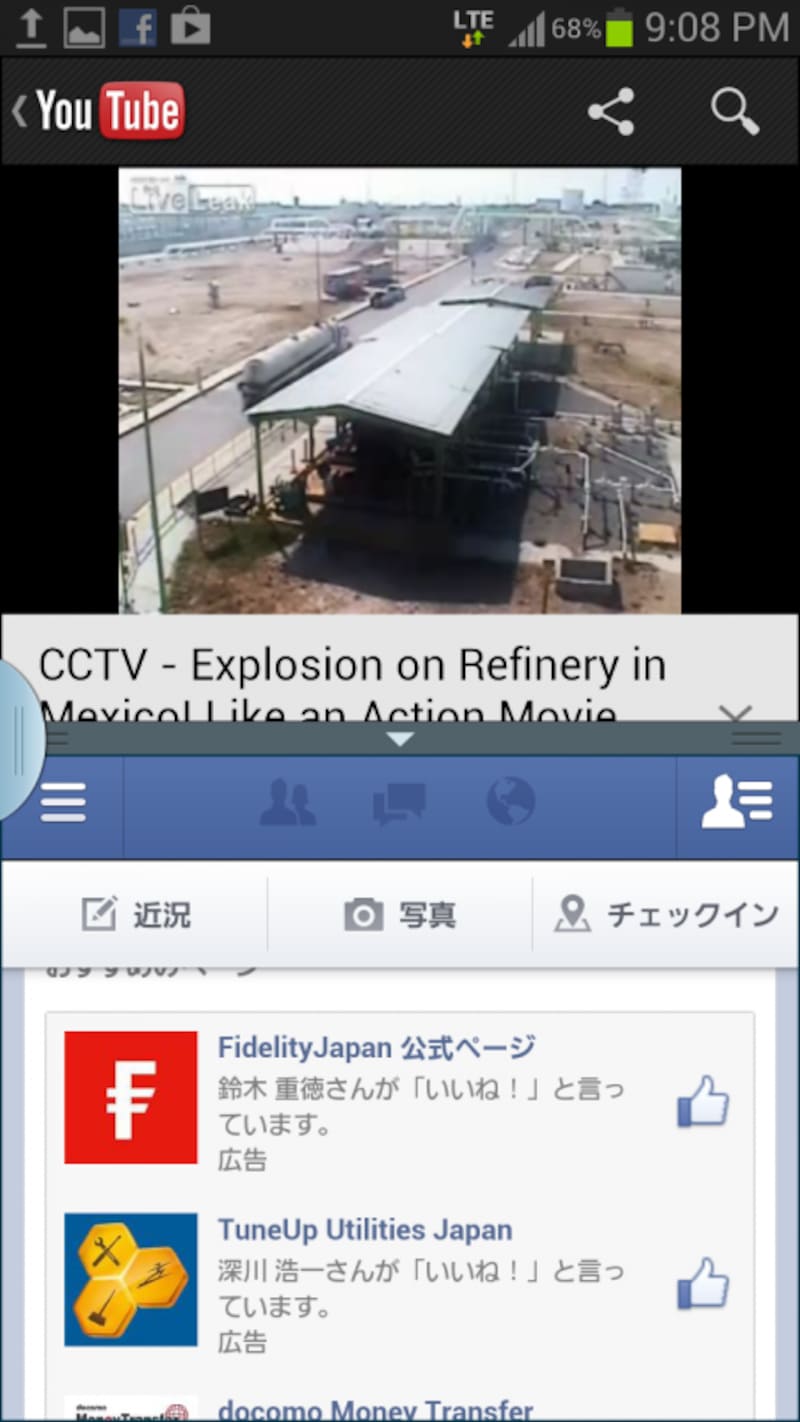Tap チェックイン to check in
Image resolution: width=800 pixels, height=1422 pixels.
coord(666,914)
